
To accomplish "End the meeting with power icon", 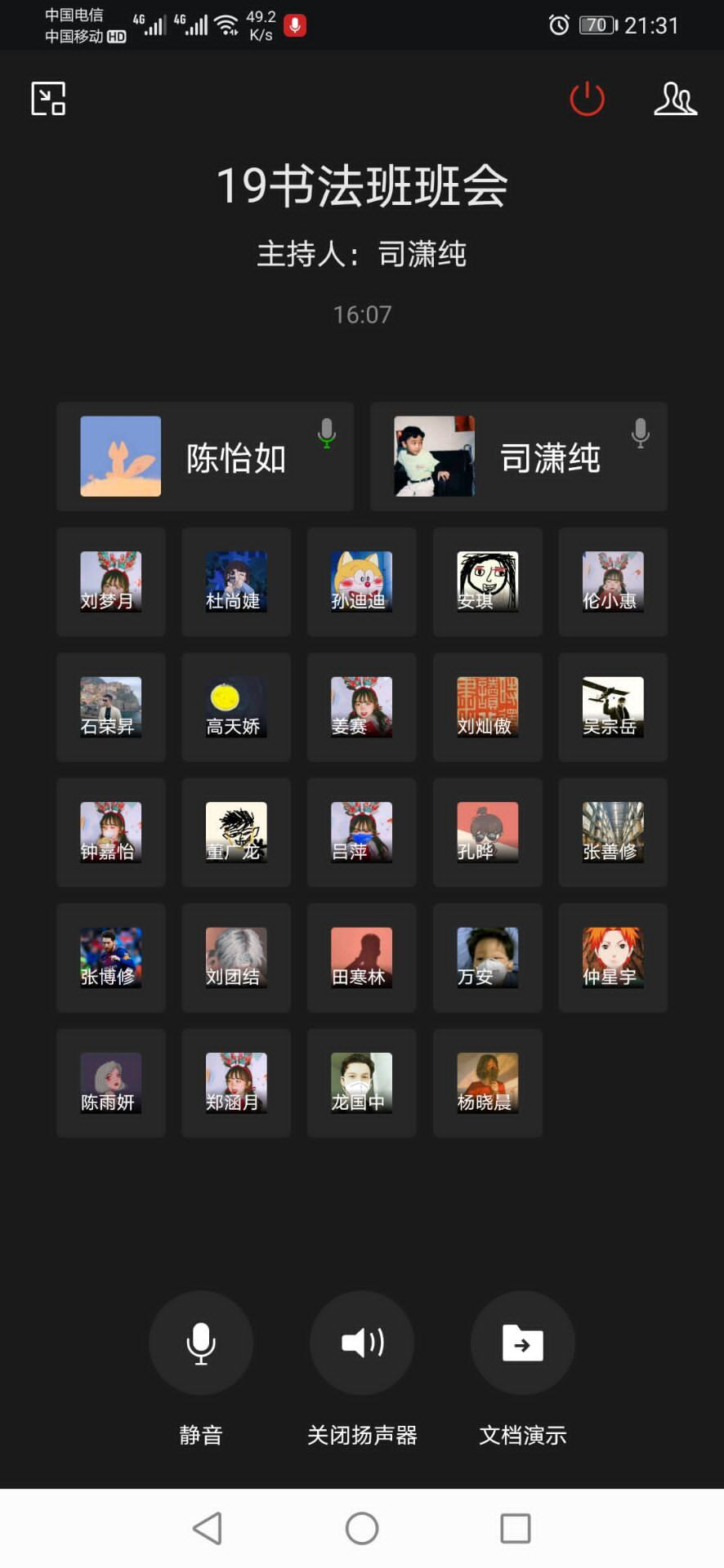I will click(587, 99).
